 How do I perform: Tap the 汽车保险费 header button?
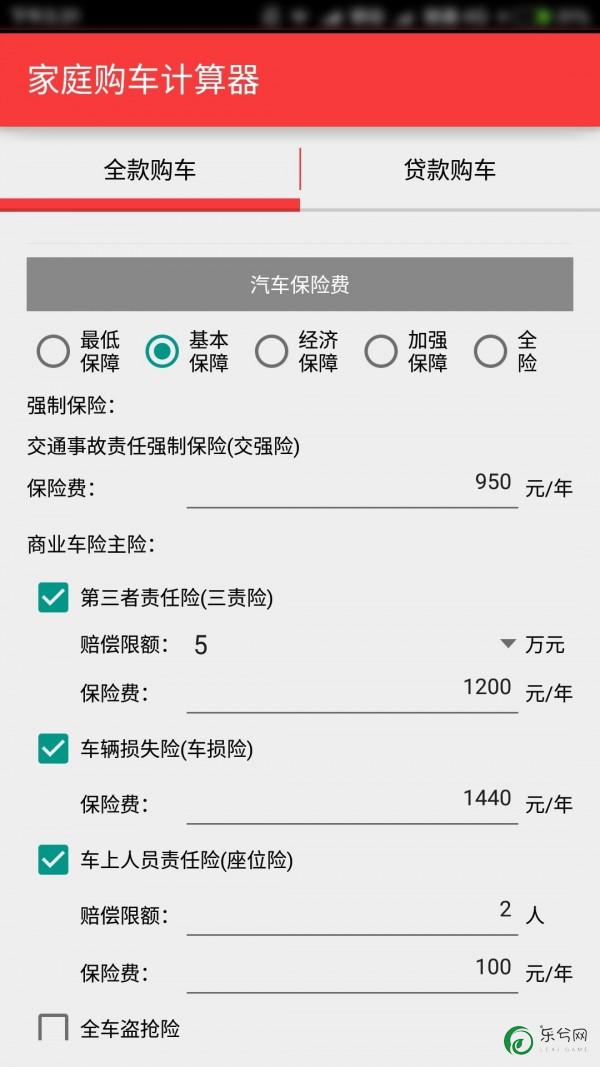[299, 285]
